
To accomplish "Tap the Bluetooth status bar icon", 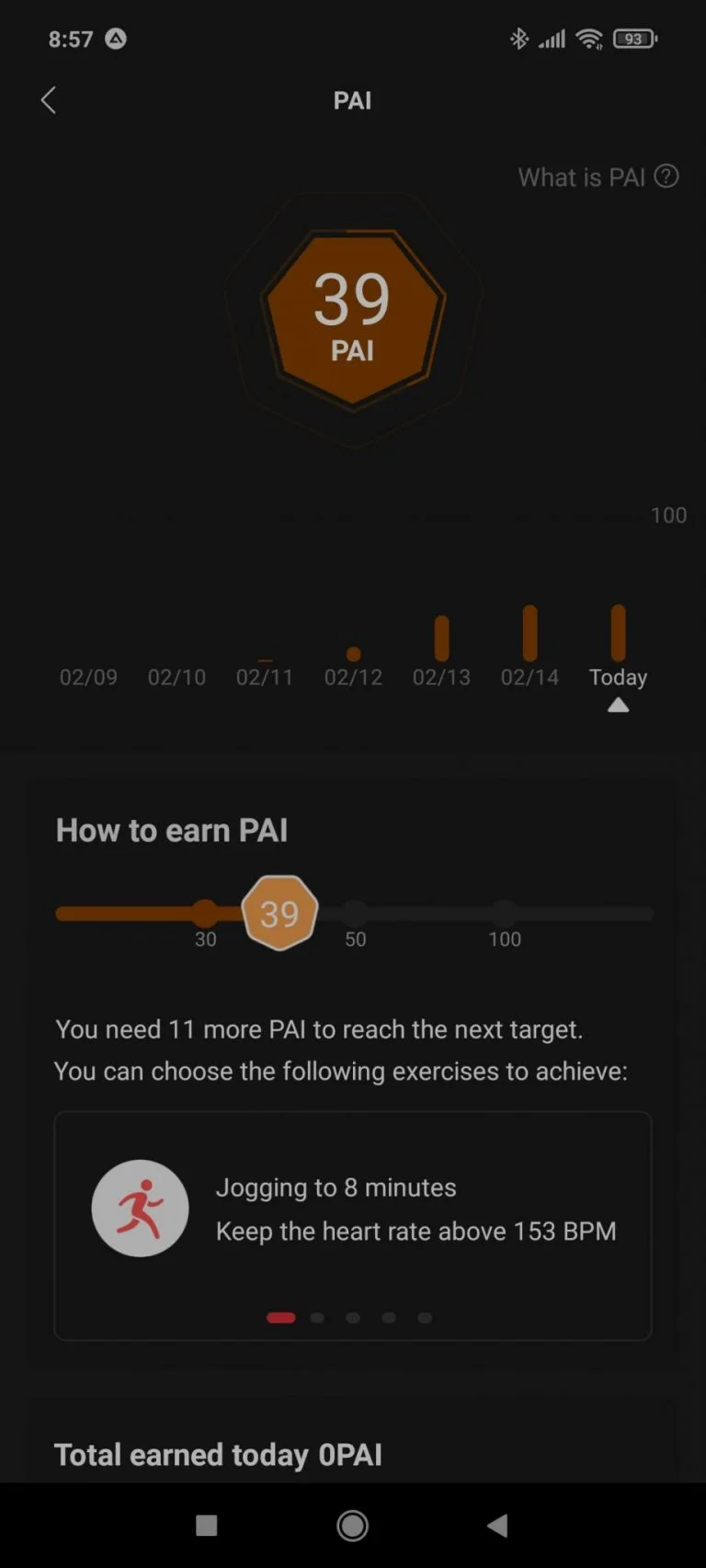I will [519, 39].
